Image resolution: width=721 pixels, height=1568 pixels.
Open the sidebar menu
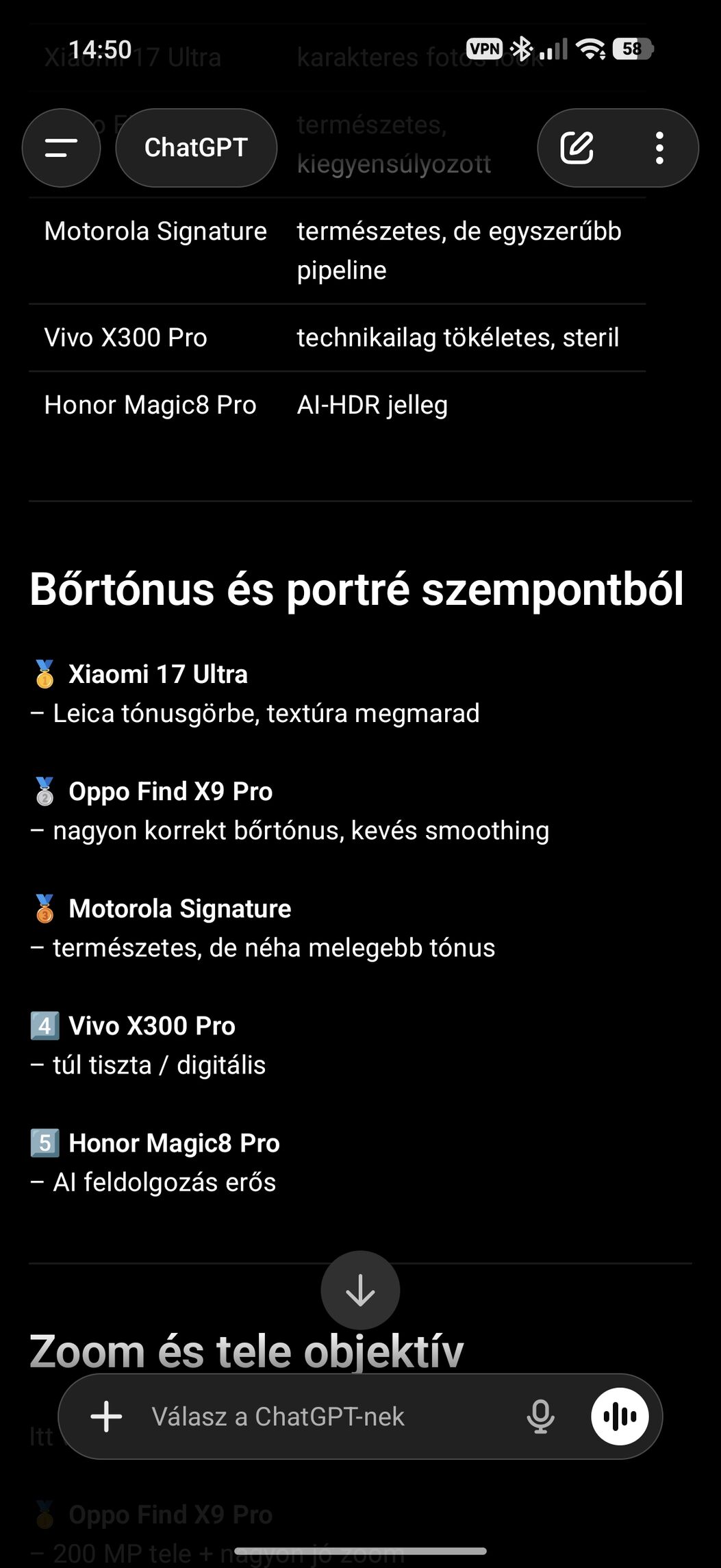(x=61, y=148)
